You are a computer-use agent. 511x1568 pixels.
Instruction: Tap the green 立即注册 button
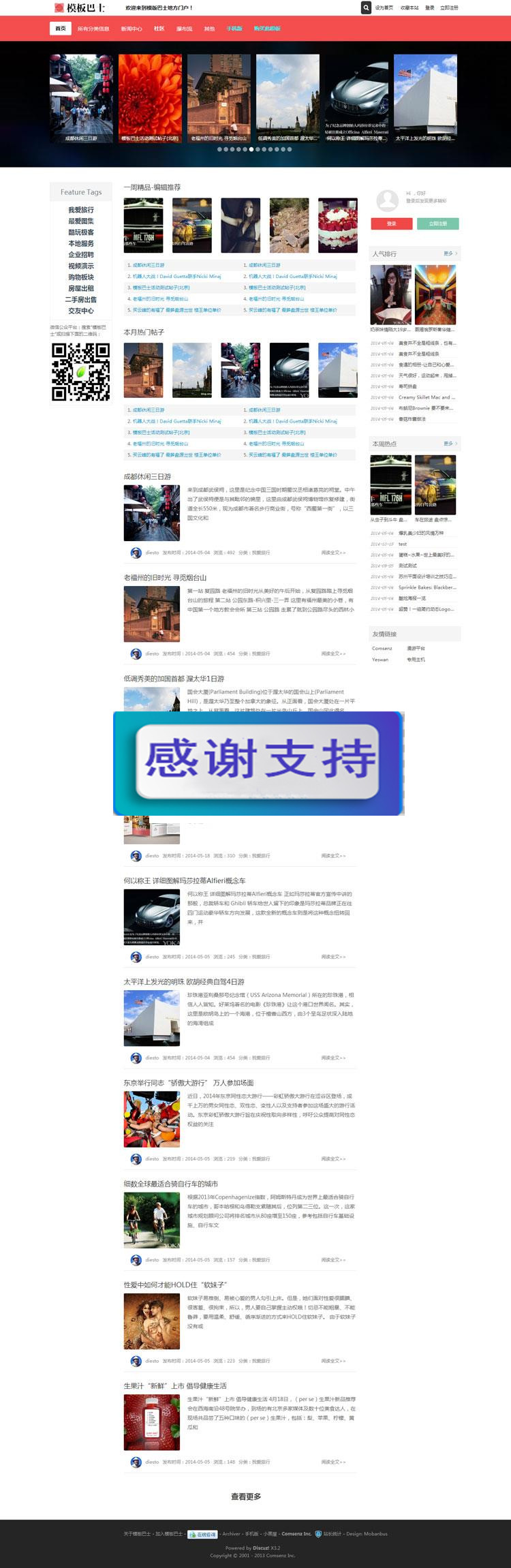point(438,224)
